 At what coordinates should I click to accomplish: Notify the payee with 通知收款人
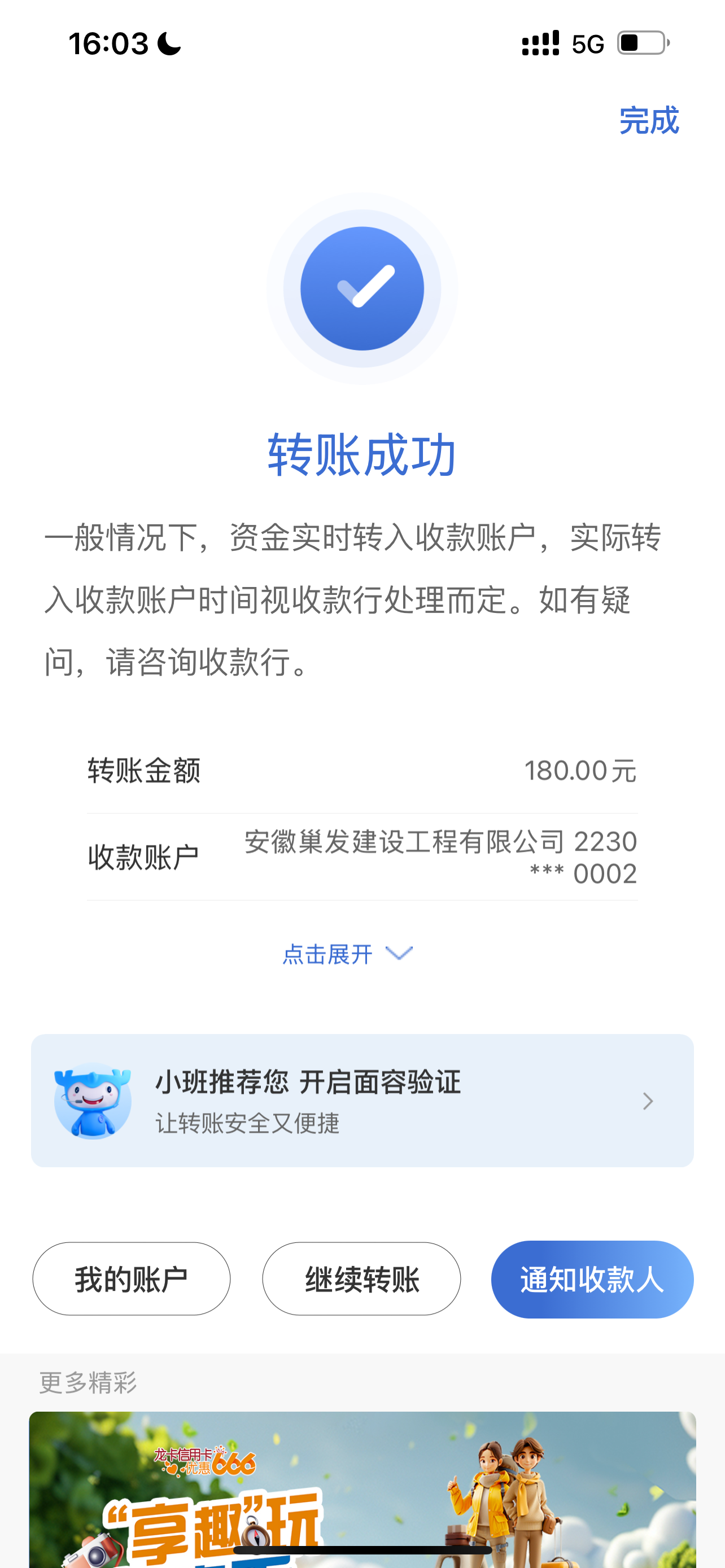click(x=592, y=1279)
